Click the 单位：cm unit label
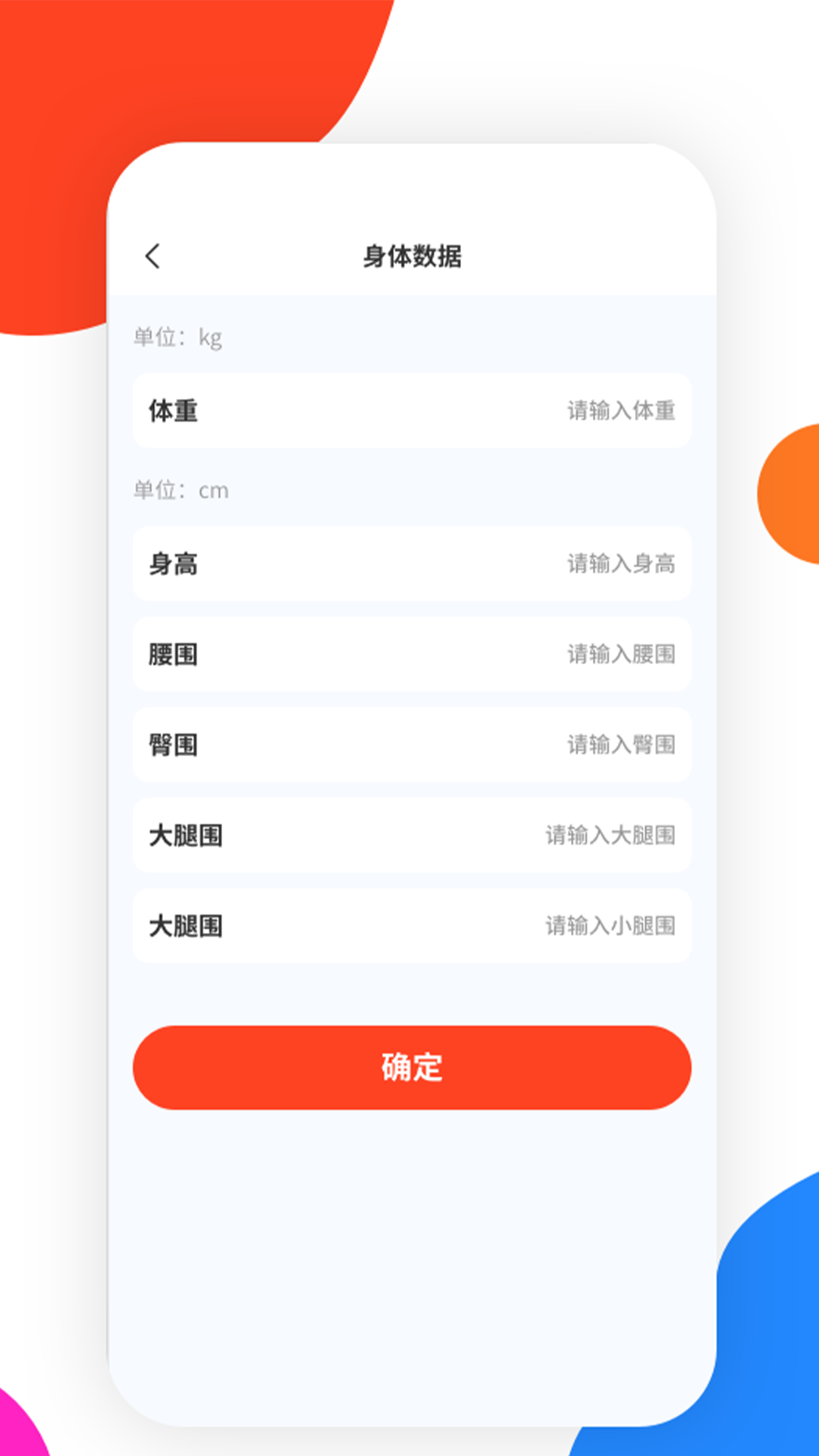The image size is (819, 1456). (180, 490)
